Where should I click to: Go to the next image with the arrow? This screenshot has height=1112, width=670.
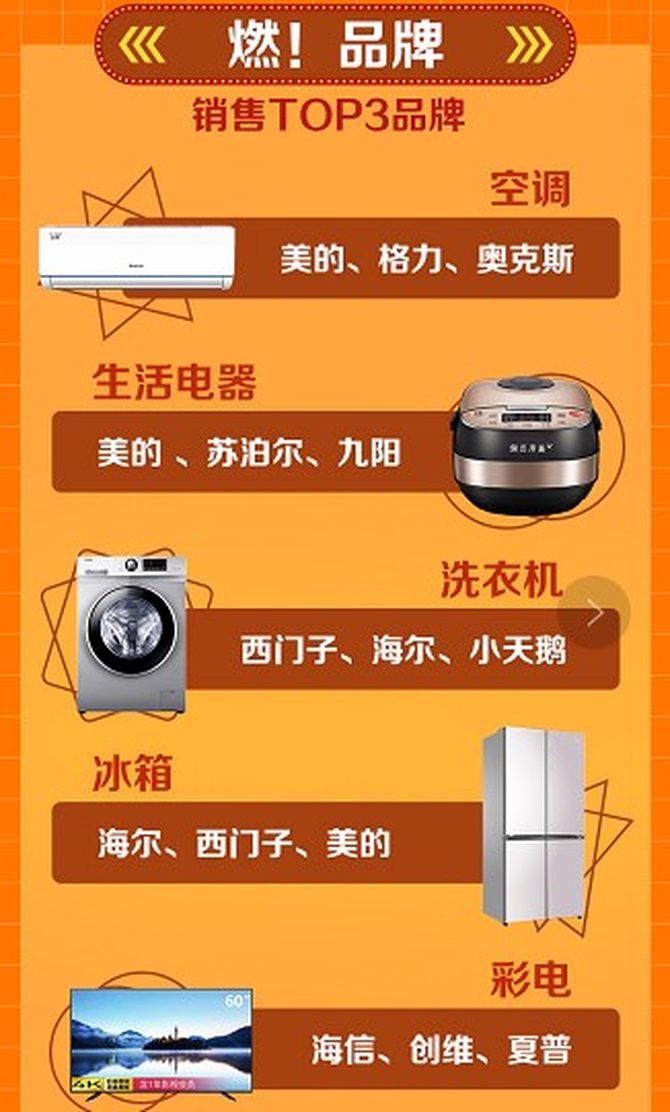tap(594, 613)
